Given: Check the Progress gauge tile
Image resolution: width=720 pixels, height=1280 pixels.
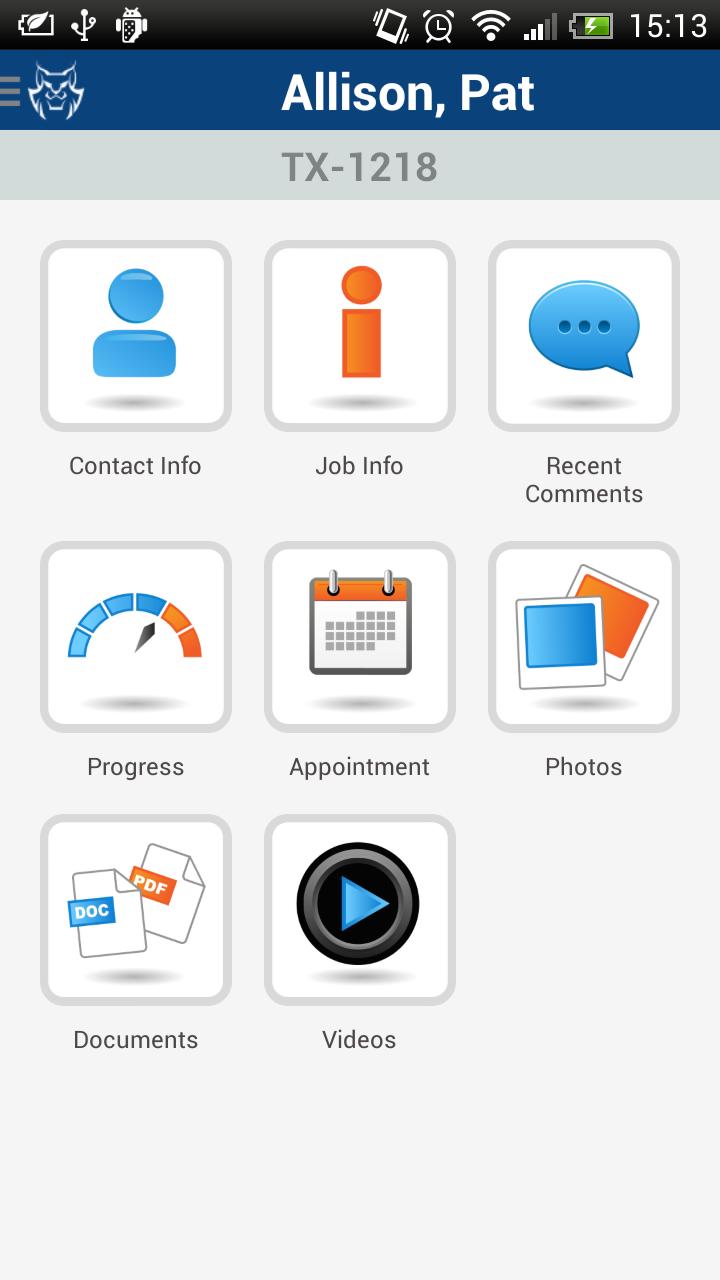Looking at the screenshot, I should tap(136, 637).
